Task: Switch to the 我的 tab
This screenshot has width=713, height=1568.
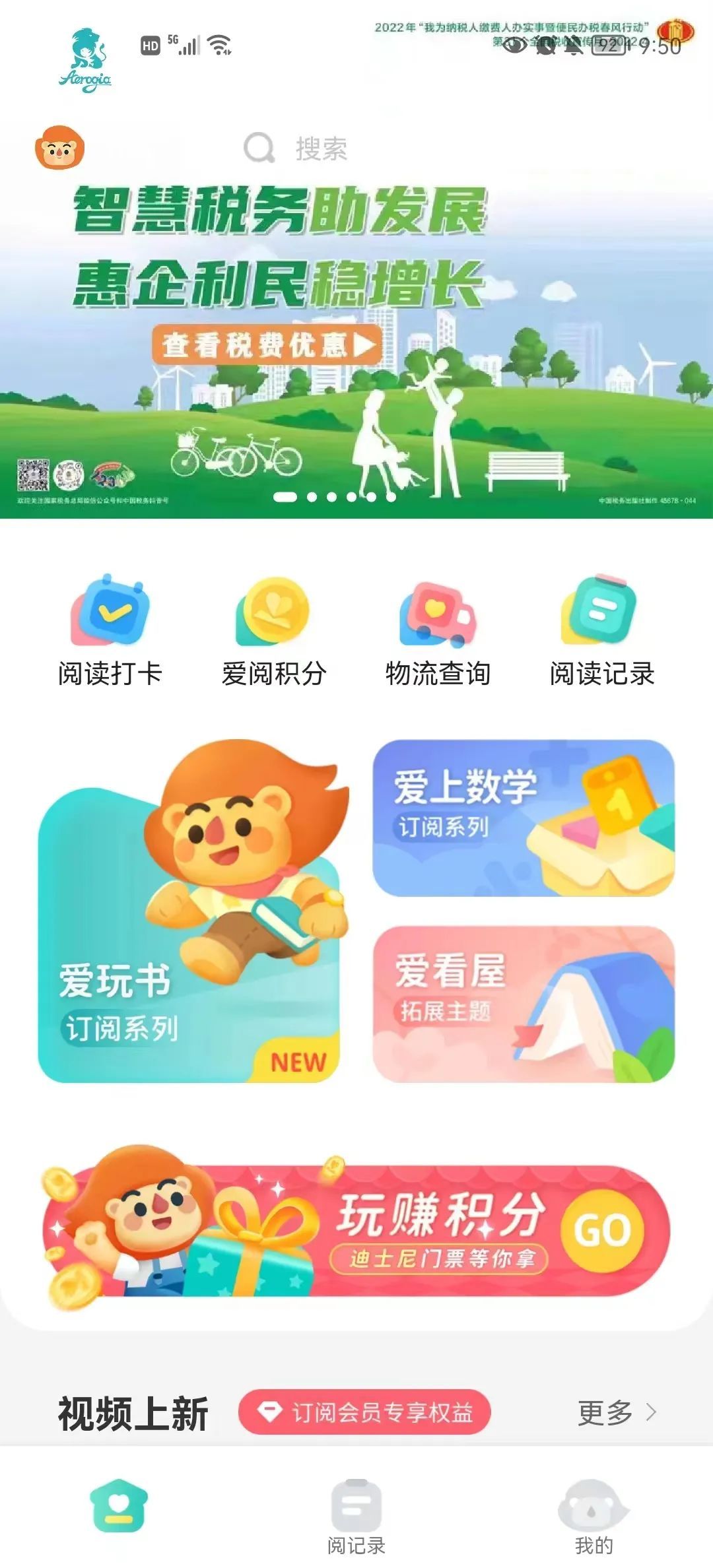Action: coord(594,1517)
